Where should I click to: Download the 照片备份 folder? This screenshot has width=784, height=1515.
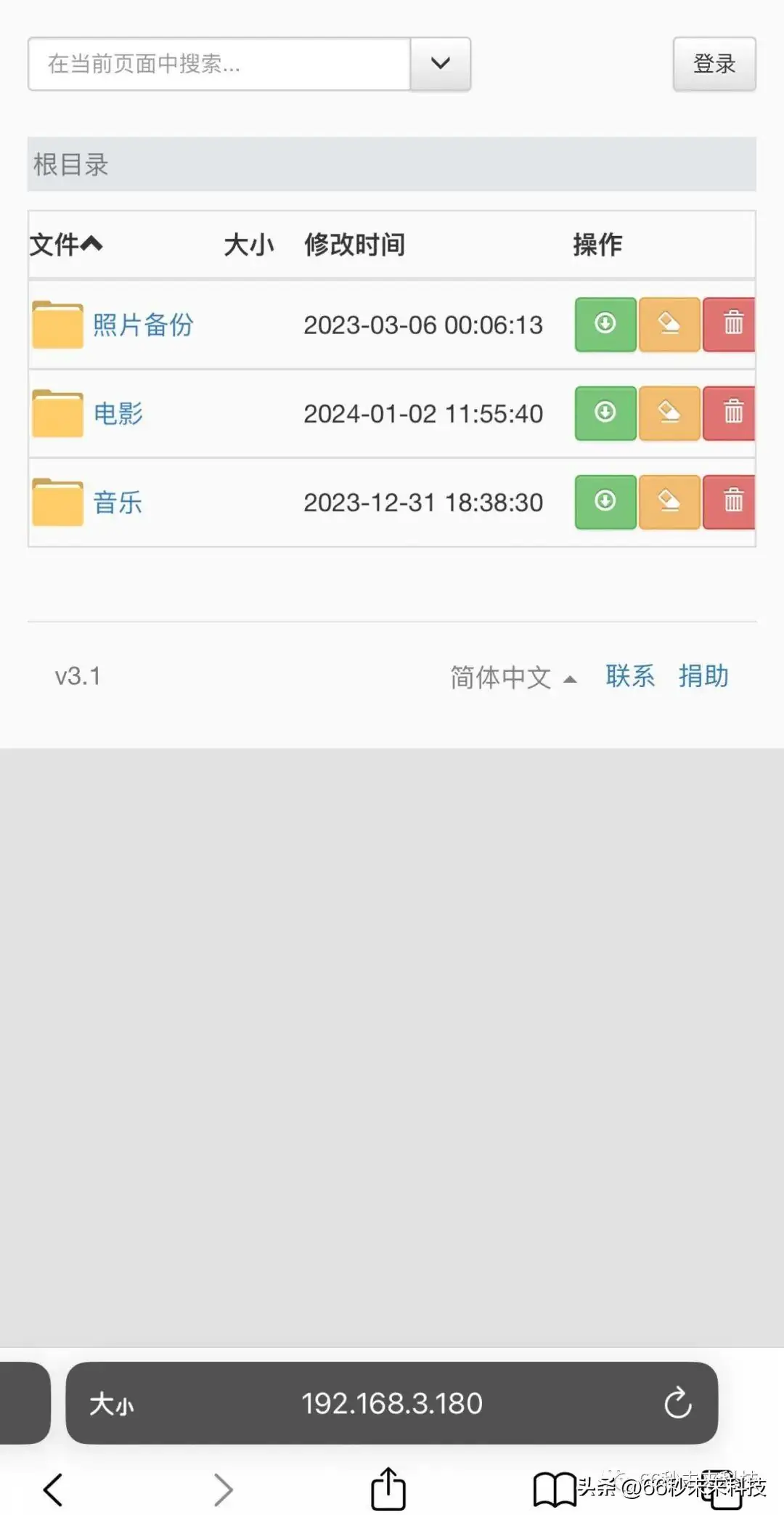[605, 325]
